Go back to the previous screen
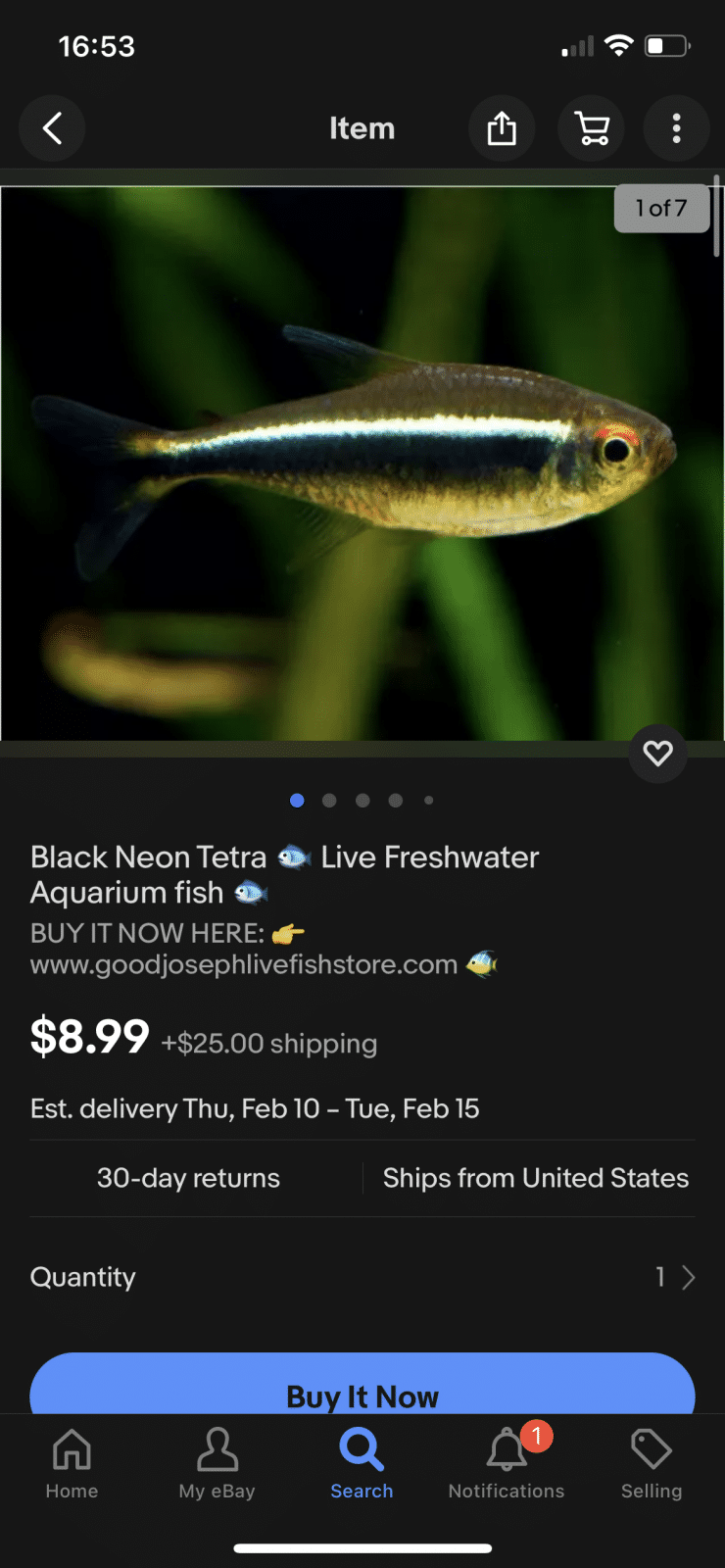This screenshot has width=725, height=1568. (52, 128)
